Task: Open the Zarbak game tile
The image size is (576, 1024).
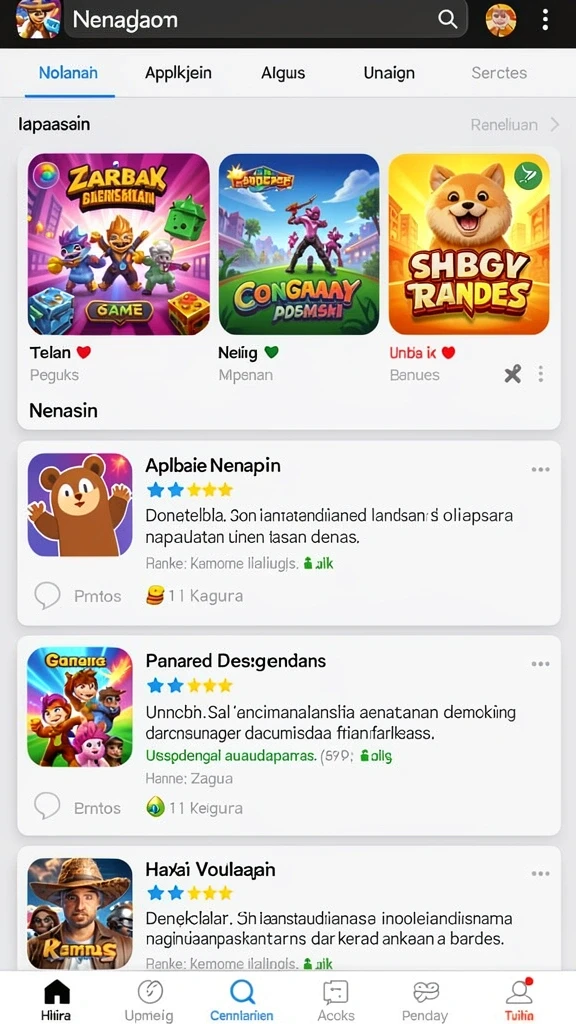Action: tap(119, 244)
